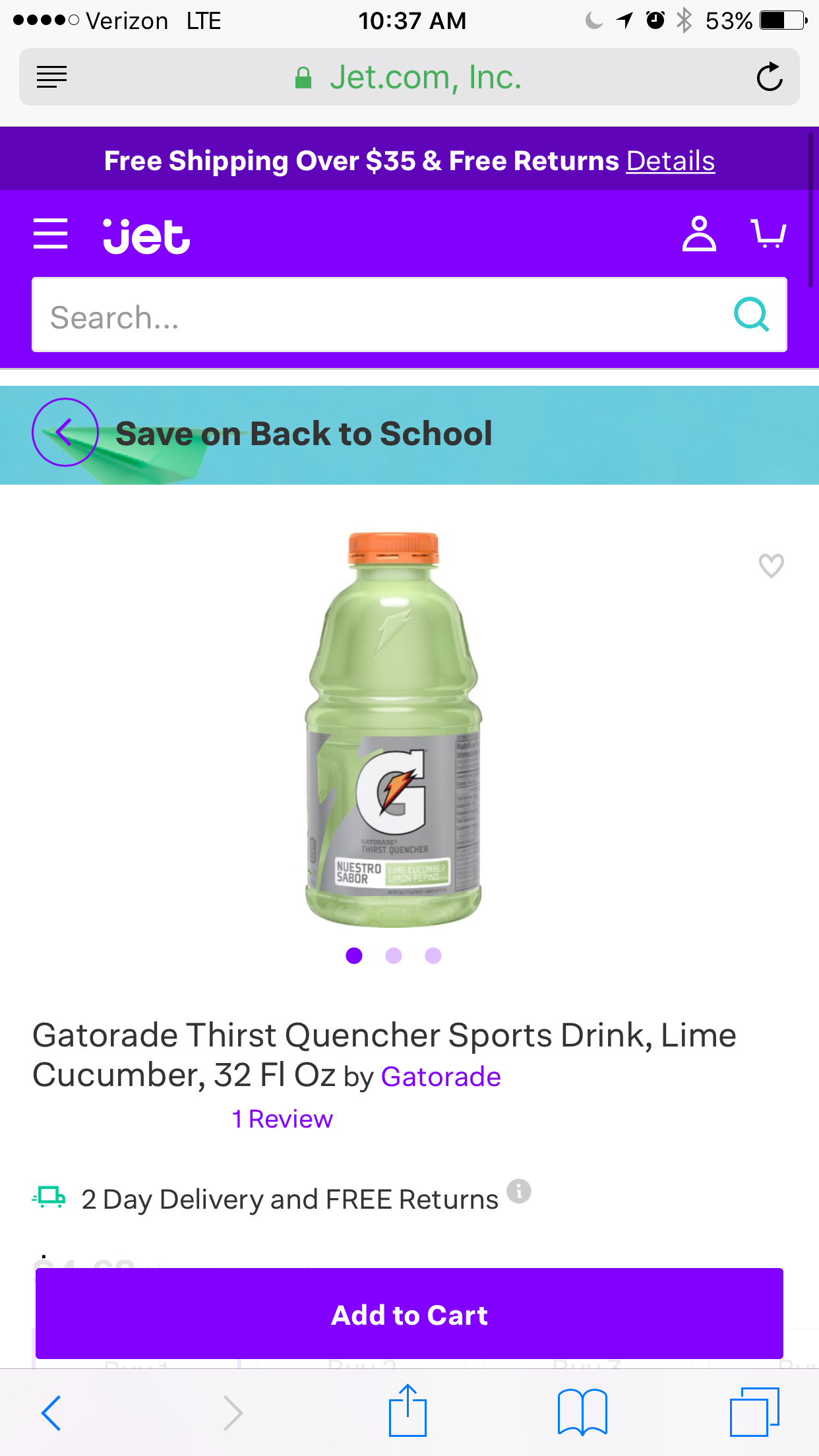
Task: Open the free shipping Details link
Action: pyautogui.click(x=670, y=161)
